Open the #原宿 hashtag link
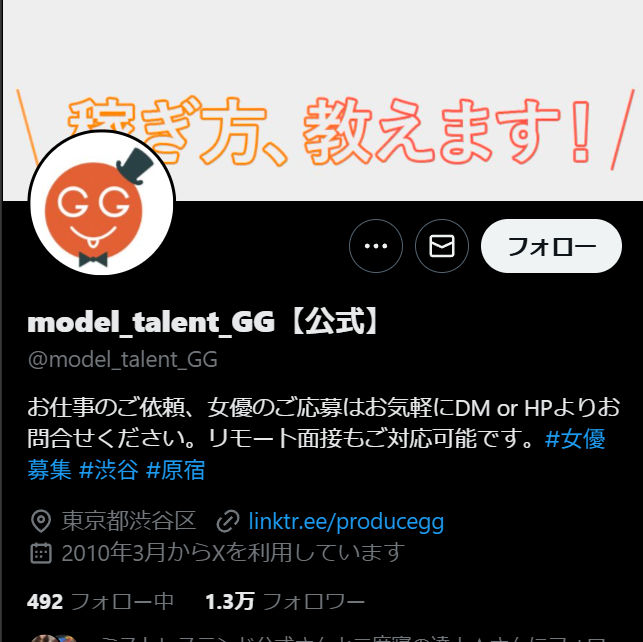This screenshot has width=643, height=642. (x=175, y=470)
